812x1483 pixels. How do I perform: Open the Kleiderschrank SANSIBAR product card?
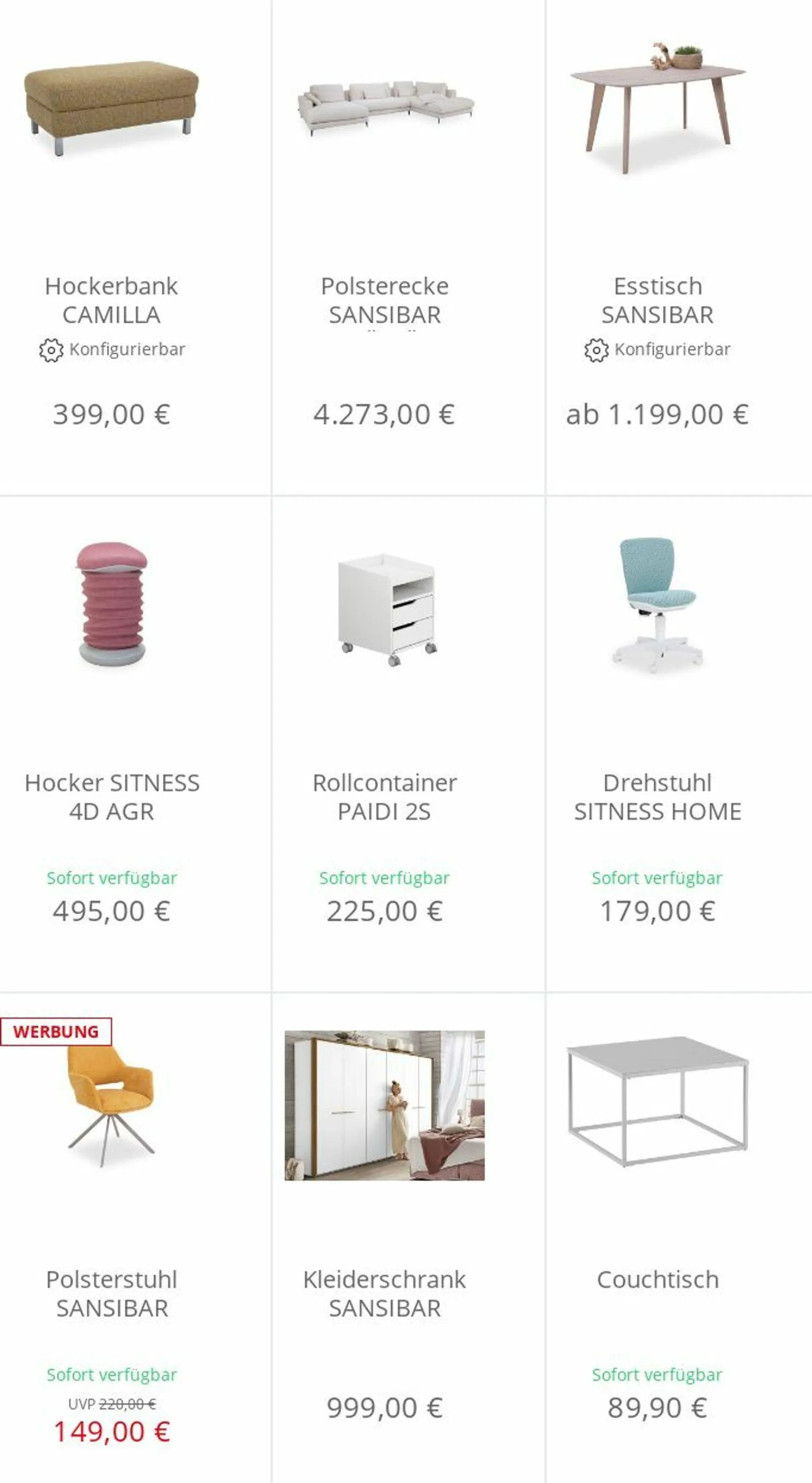384,1293
